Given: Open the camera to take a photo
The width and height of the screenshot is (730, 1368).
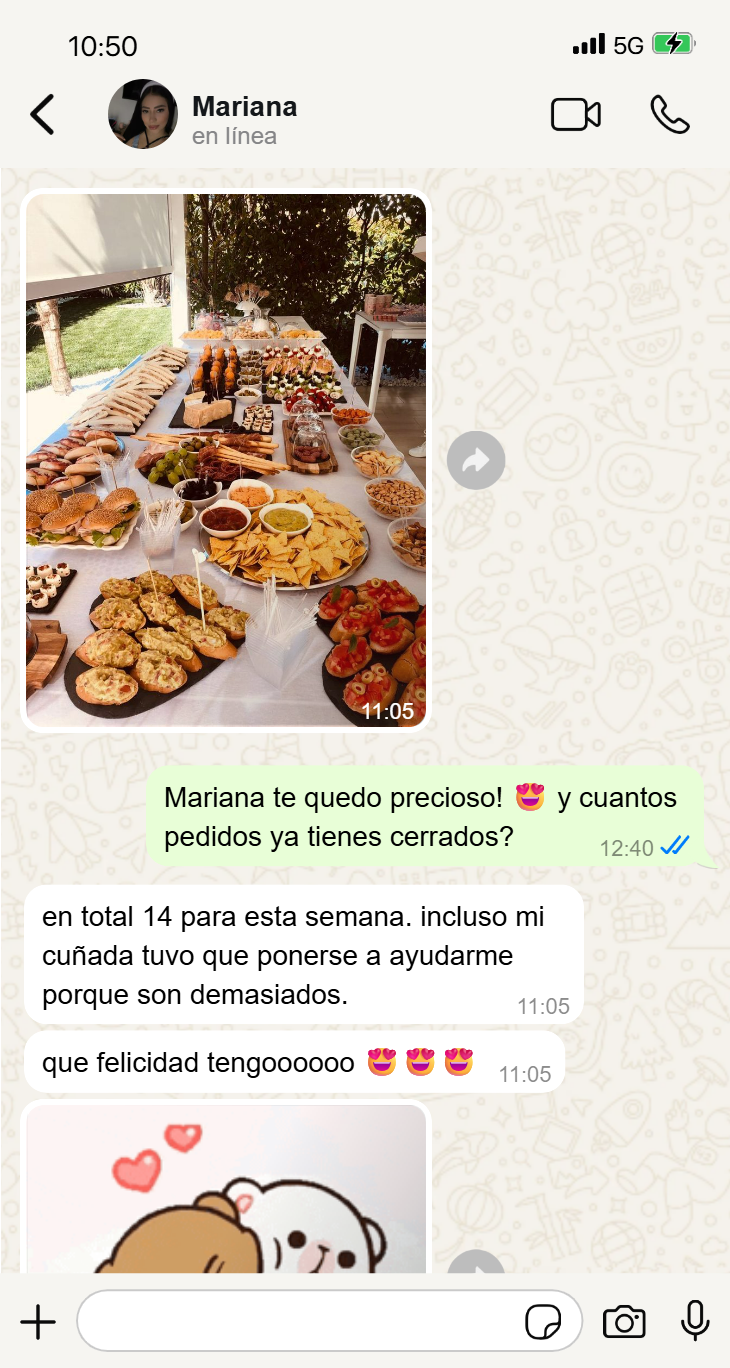Looking at the screenshot, I should point(624,1321).
